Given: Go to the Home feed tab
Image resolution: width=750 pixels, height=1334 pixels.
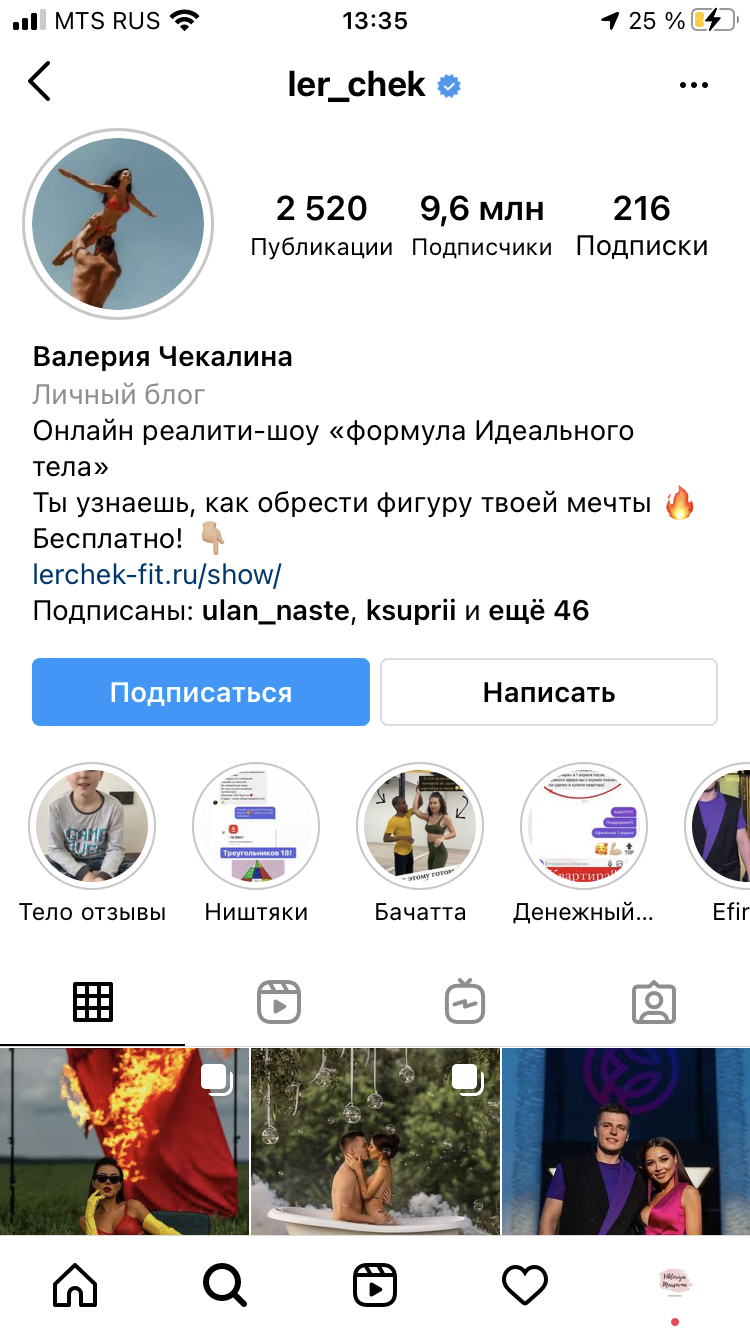Looking at the screenshot, I should [x=76, y=1284].
